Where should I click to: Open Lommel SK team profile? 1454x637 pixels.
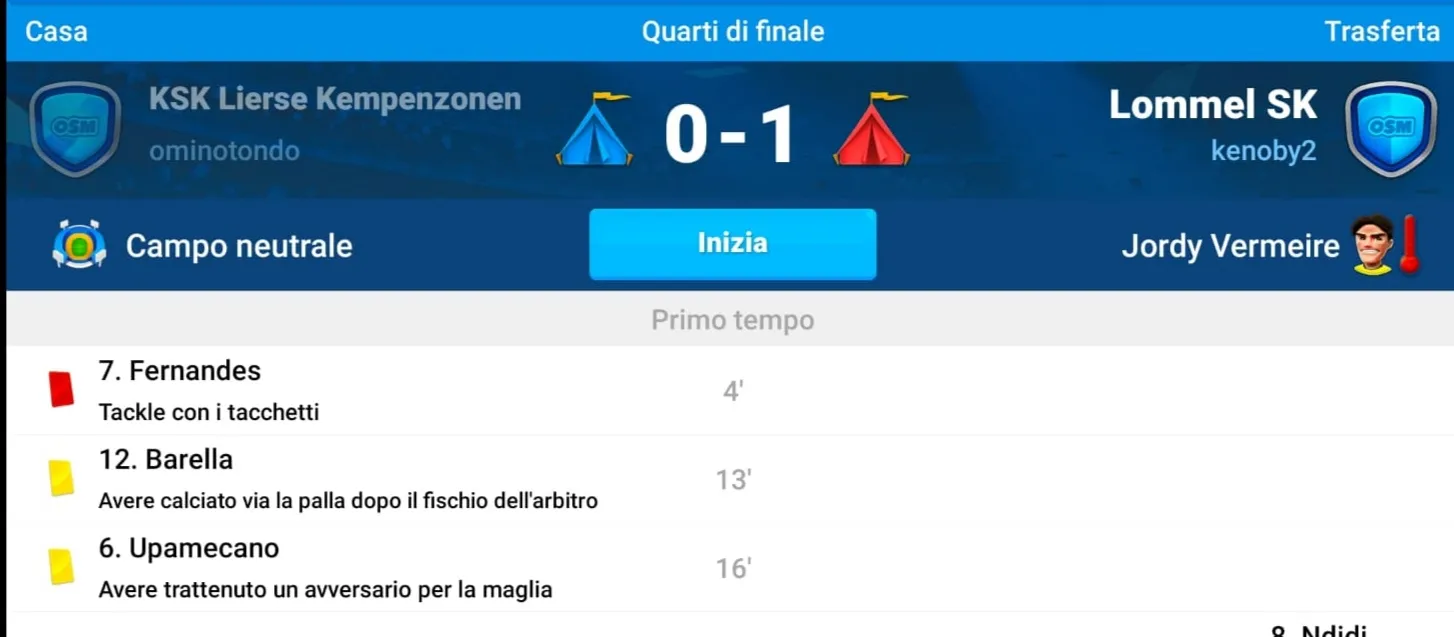1213,104
